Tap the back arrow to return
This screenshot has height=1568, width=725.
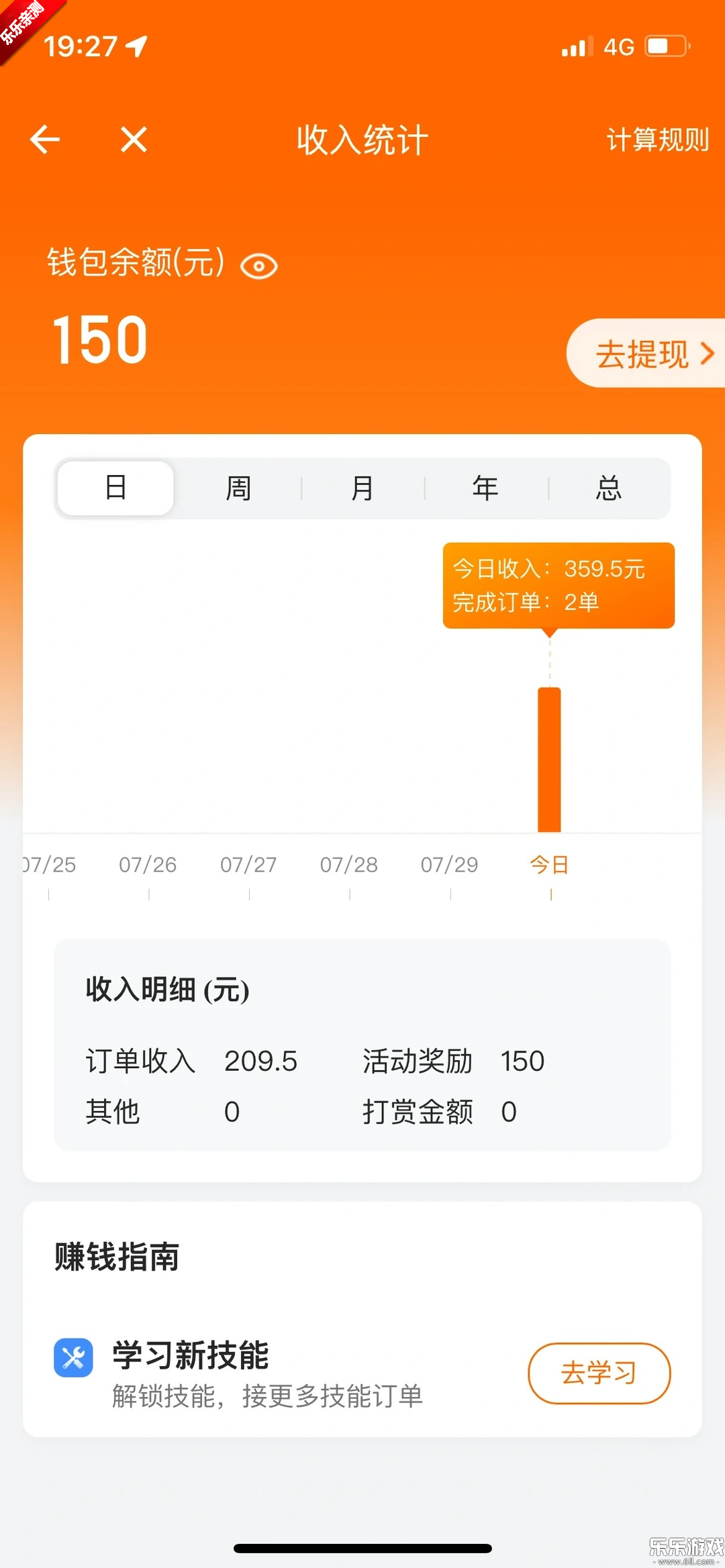[44, 139]
